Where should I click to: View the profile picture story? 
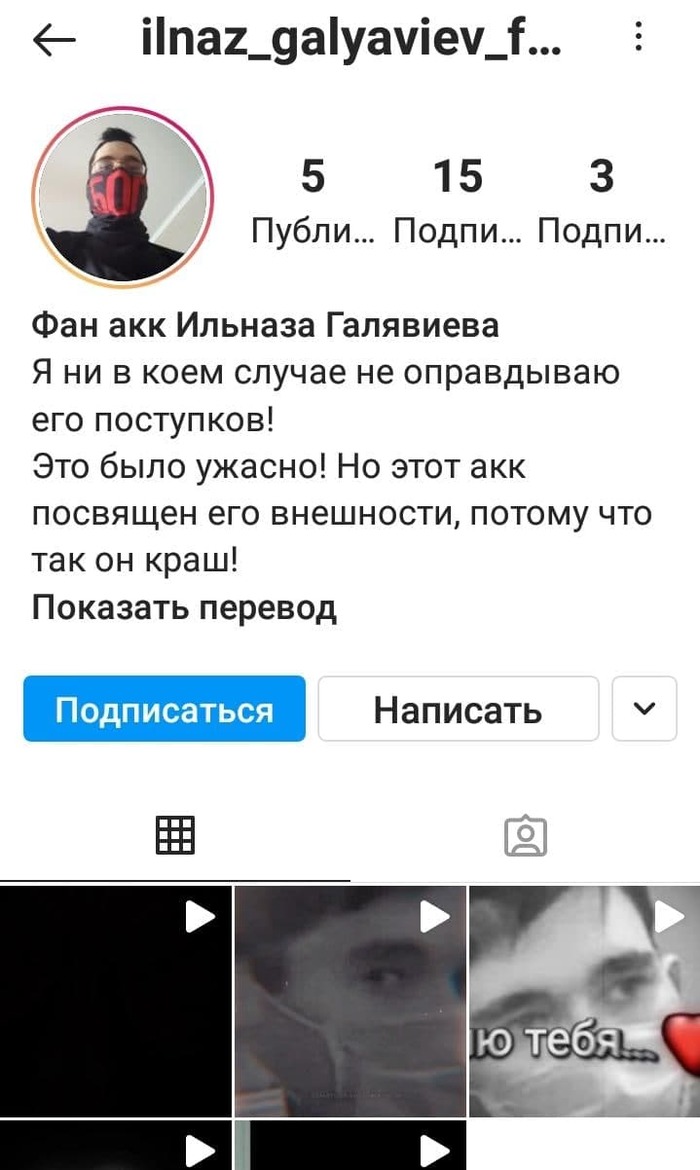[124, 195]
